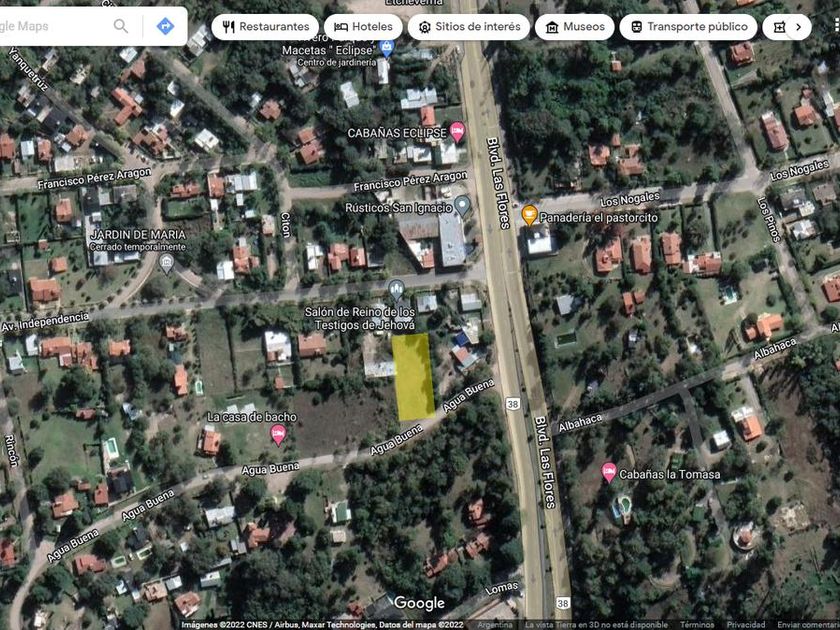Open directions with the blue arrow icon

165,26
